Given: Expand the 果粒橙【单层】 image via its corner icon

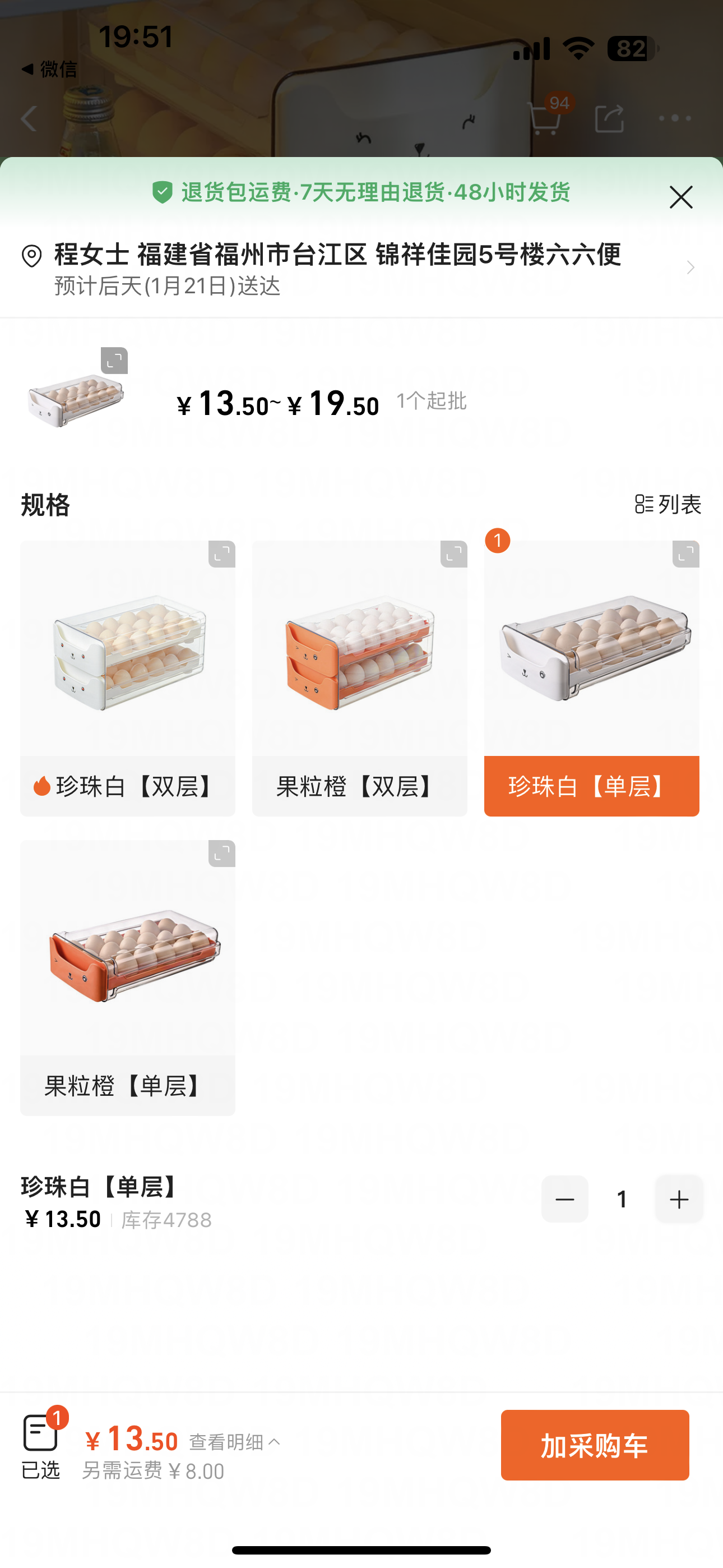Looking at the screenshot, I should 221,854.
